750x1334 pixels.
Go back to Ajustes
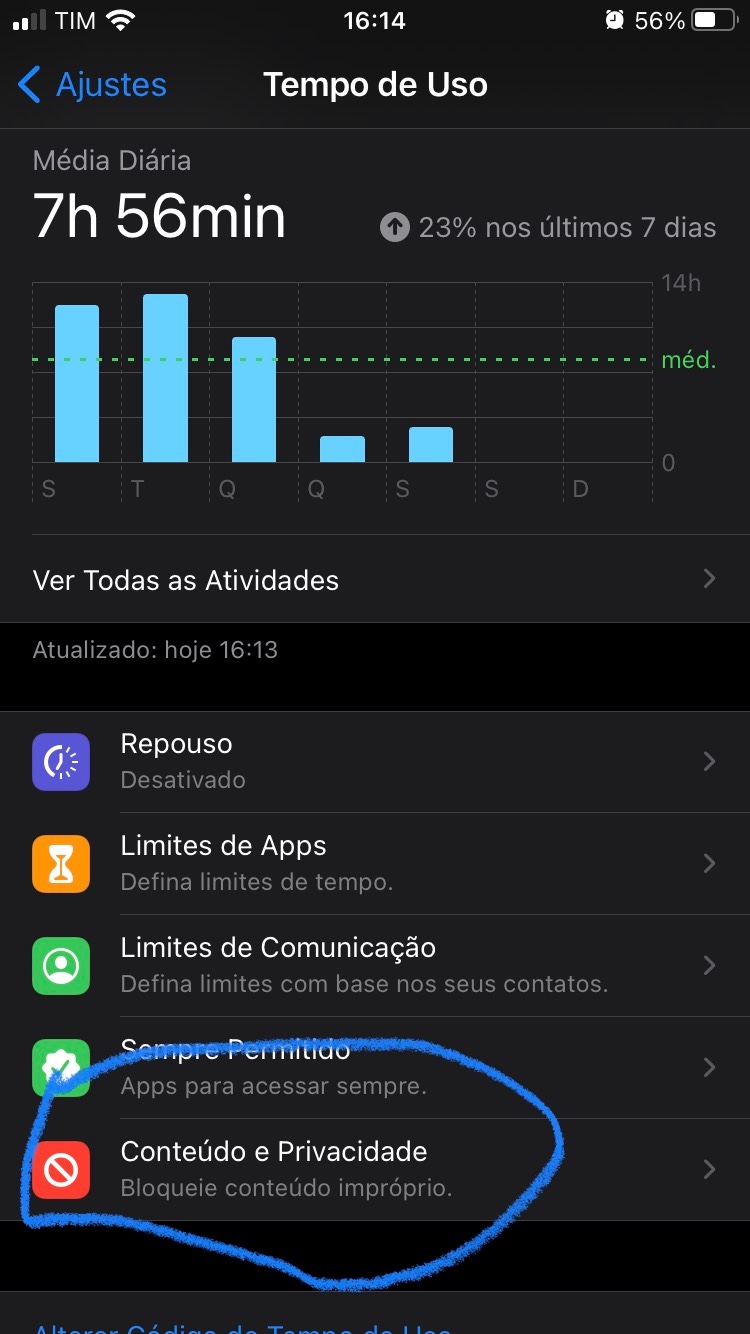pos(92,85)
